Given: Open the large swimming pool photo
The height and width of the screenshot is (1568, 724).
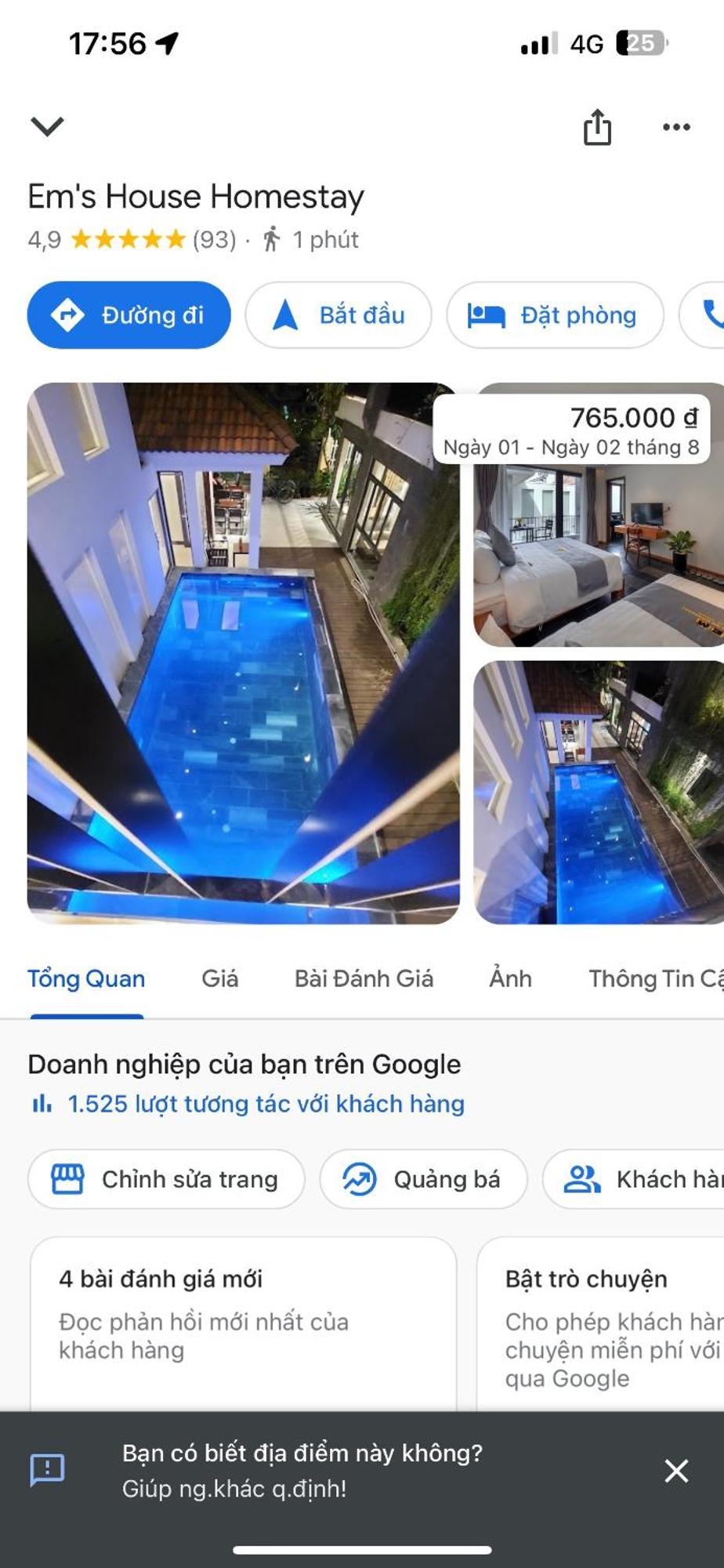Looking at the screenshot, I should pos(243,652).
